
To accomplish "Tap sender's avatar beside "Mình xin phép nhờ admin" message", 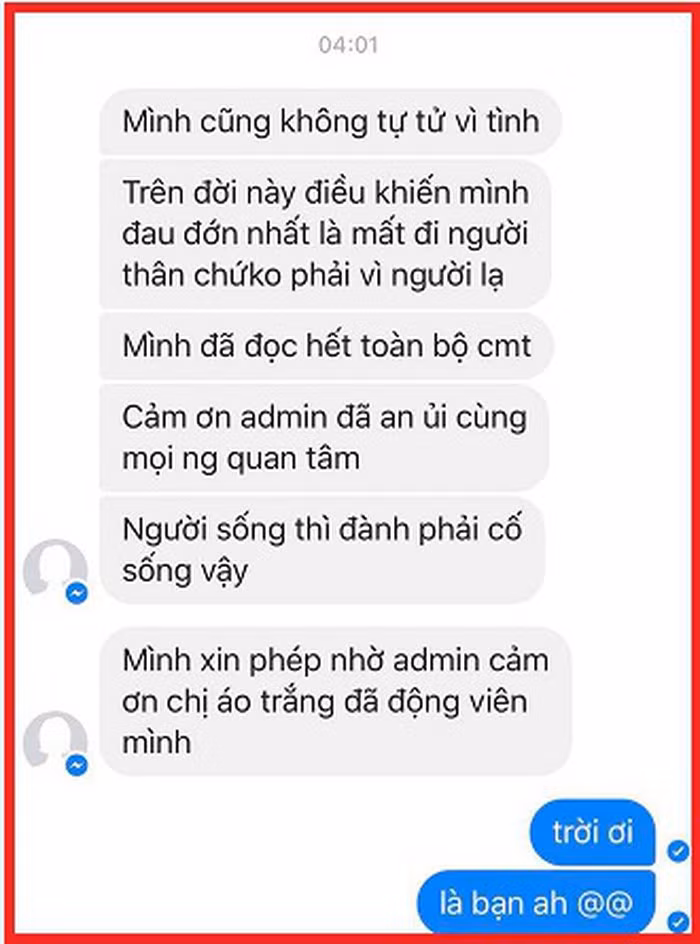I will [54, 741].
